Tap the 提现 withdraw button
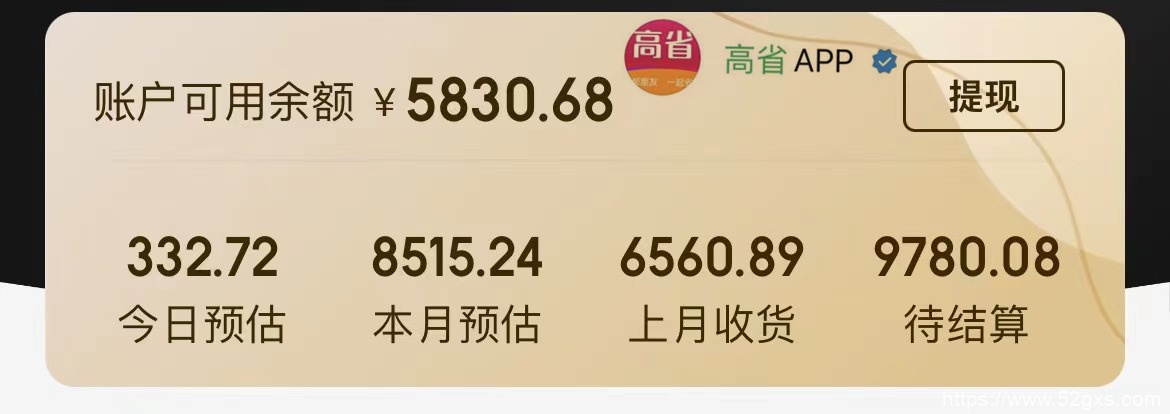 pyautogui.click(x=983, y=97)
